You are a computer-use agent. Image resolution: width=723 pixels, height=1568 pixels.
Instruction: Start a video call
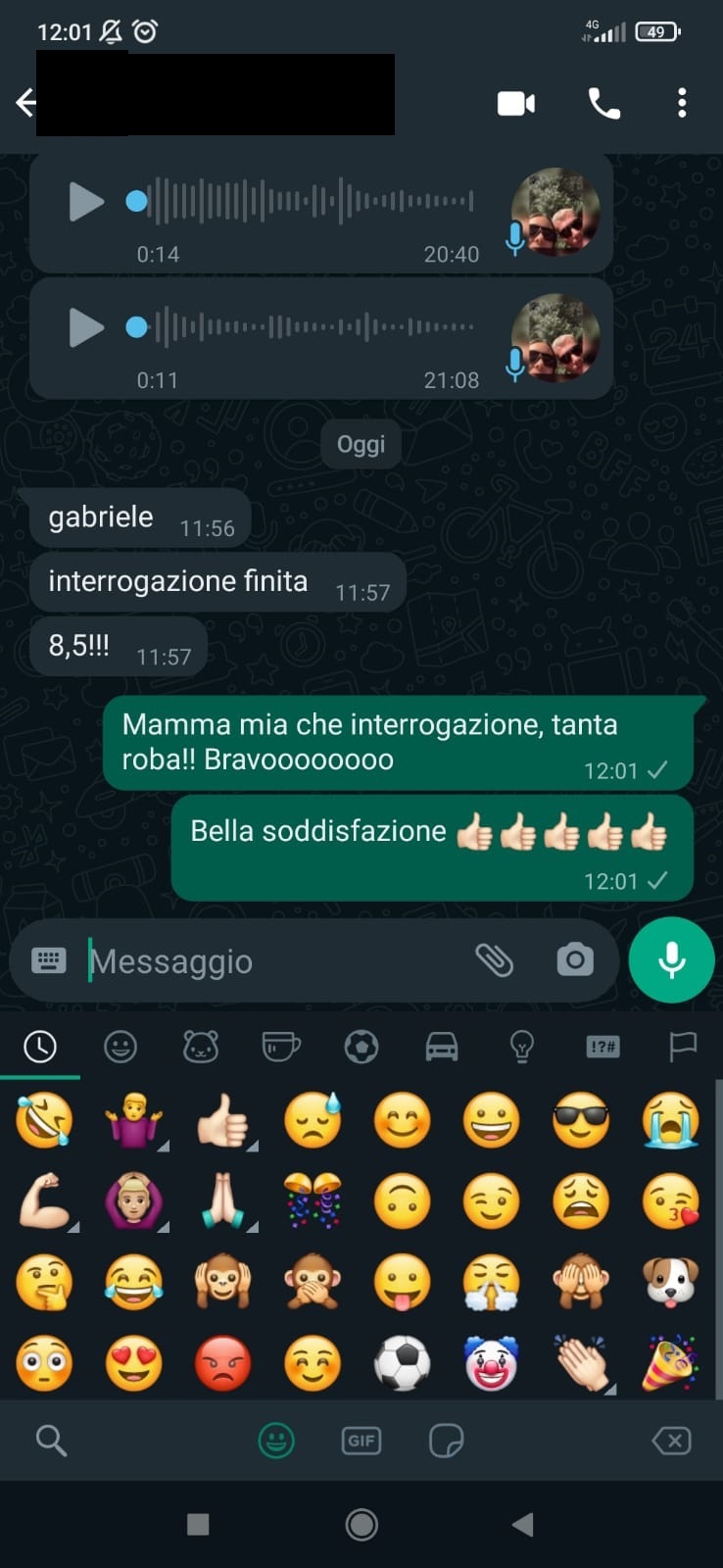tap(515, 103)
